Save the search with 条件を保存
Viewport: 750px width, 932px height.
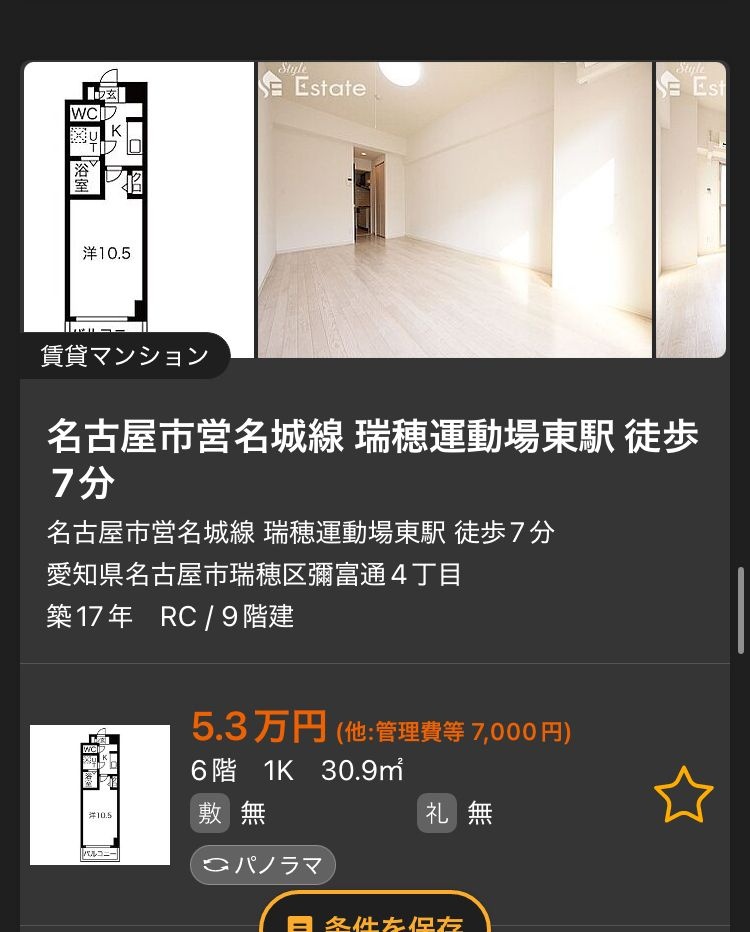coord(375,919)
